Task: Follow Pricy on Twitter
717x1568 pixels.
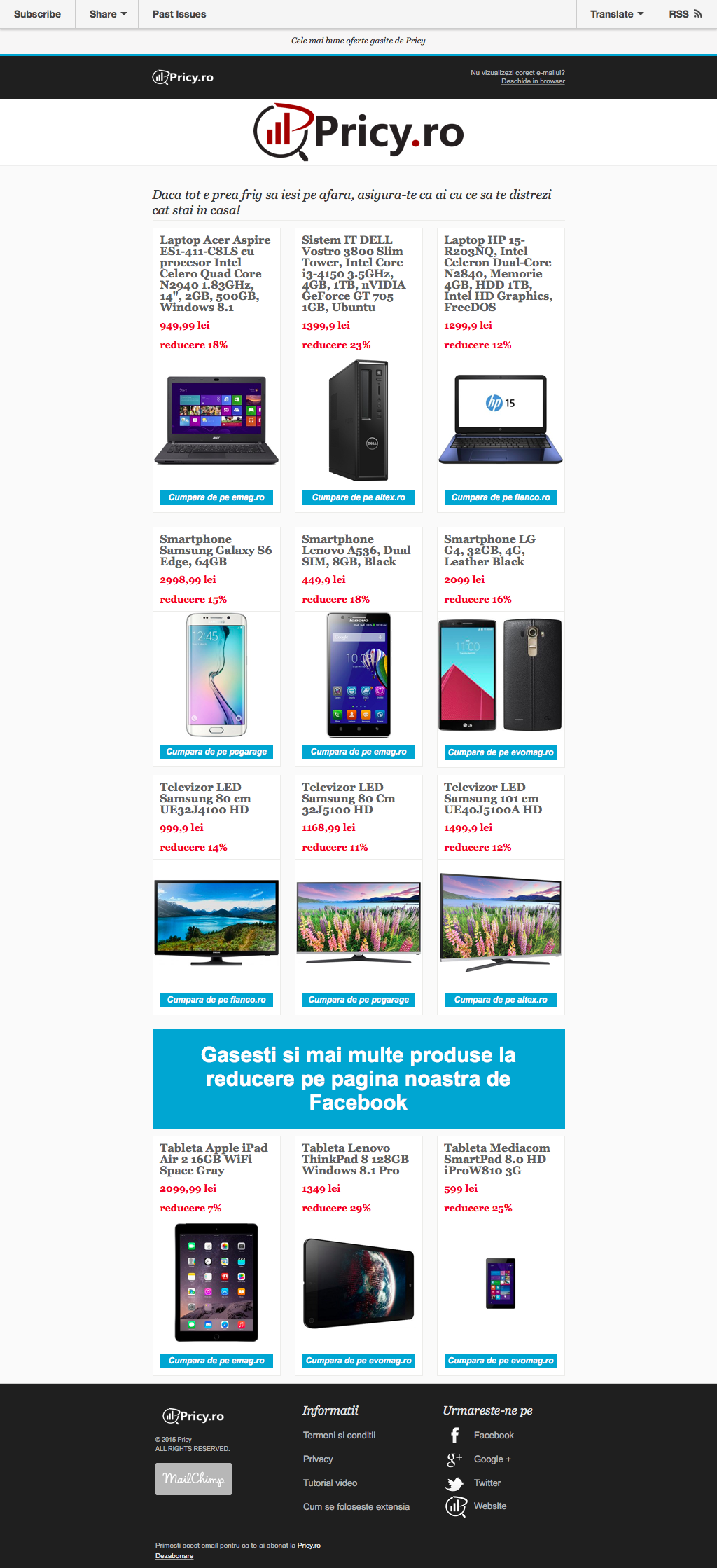Action: [x=487, y=1483]
